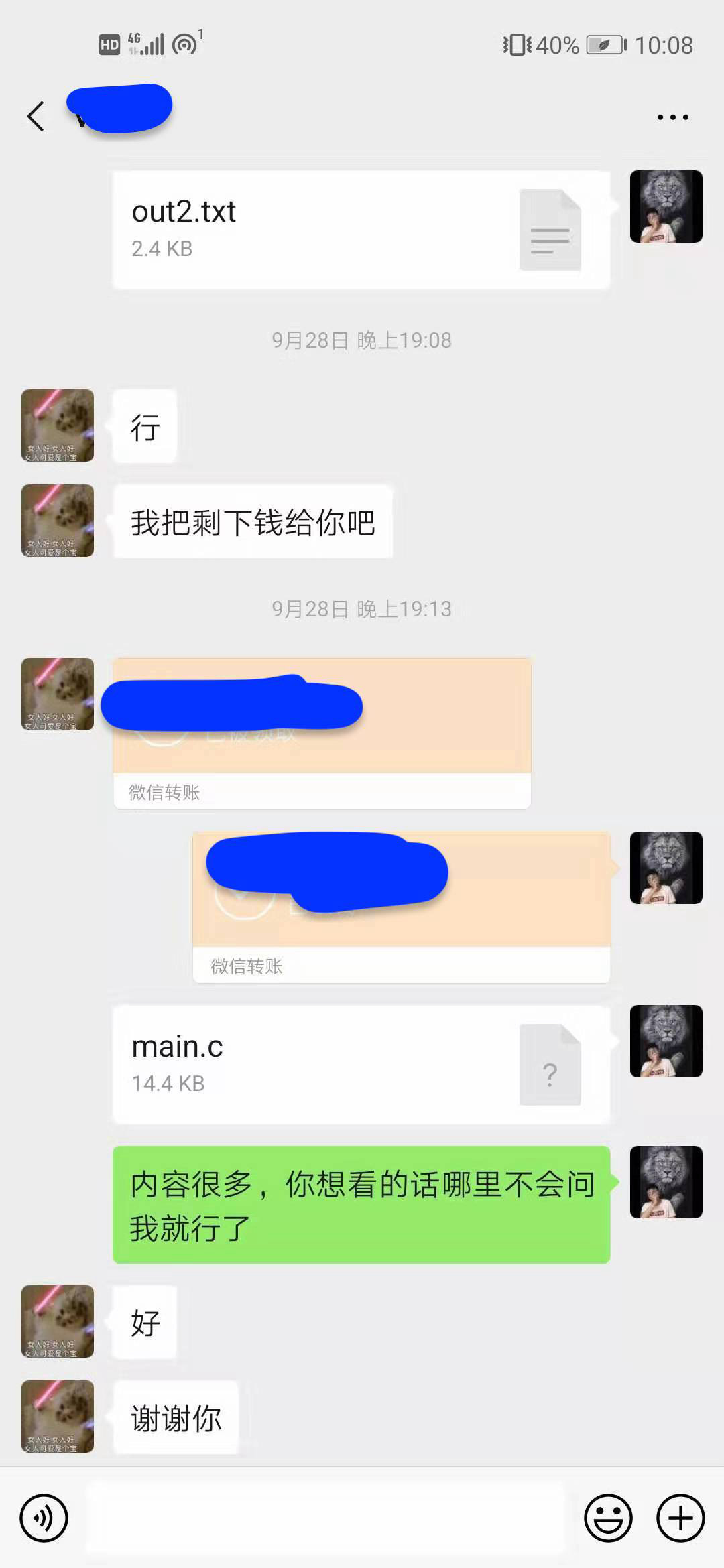Go back to the chat list
The height and width of the screenshot is (1568, 724).
click(36, 117)
